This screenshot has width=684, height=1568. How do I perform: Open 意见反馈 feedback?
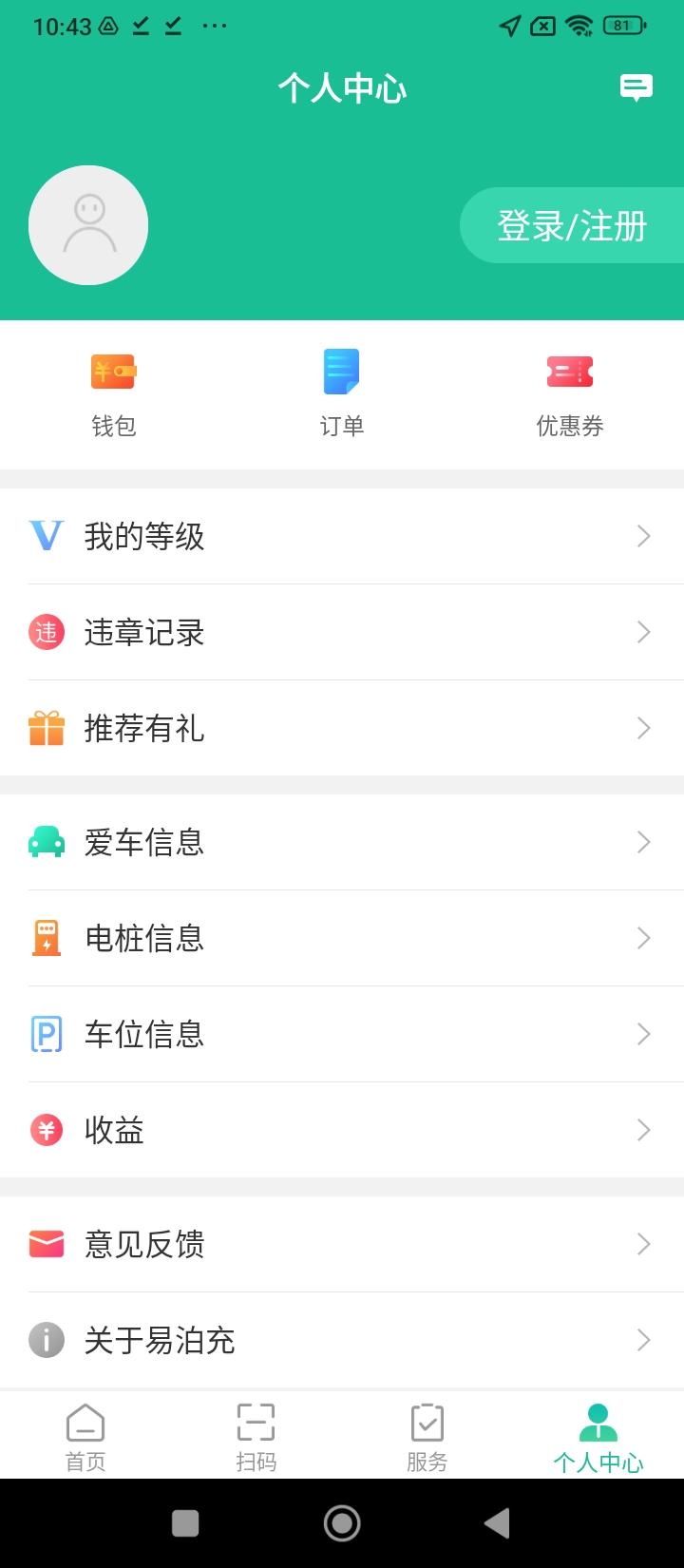342,1244
